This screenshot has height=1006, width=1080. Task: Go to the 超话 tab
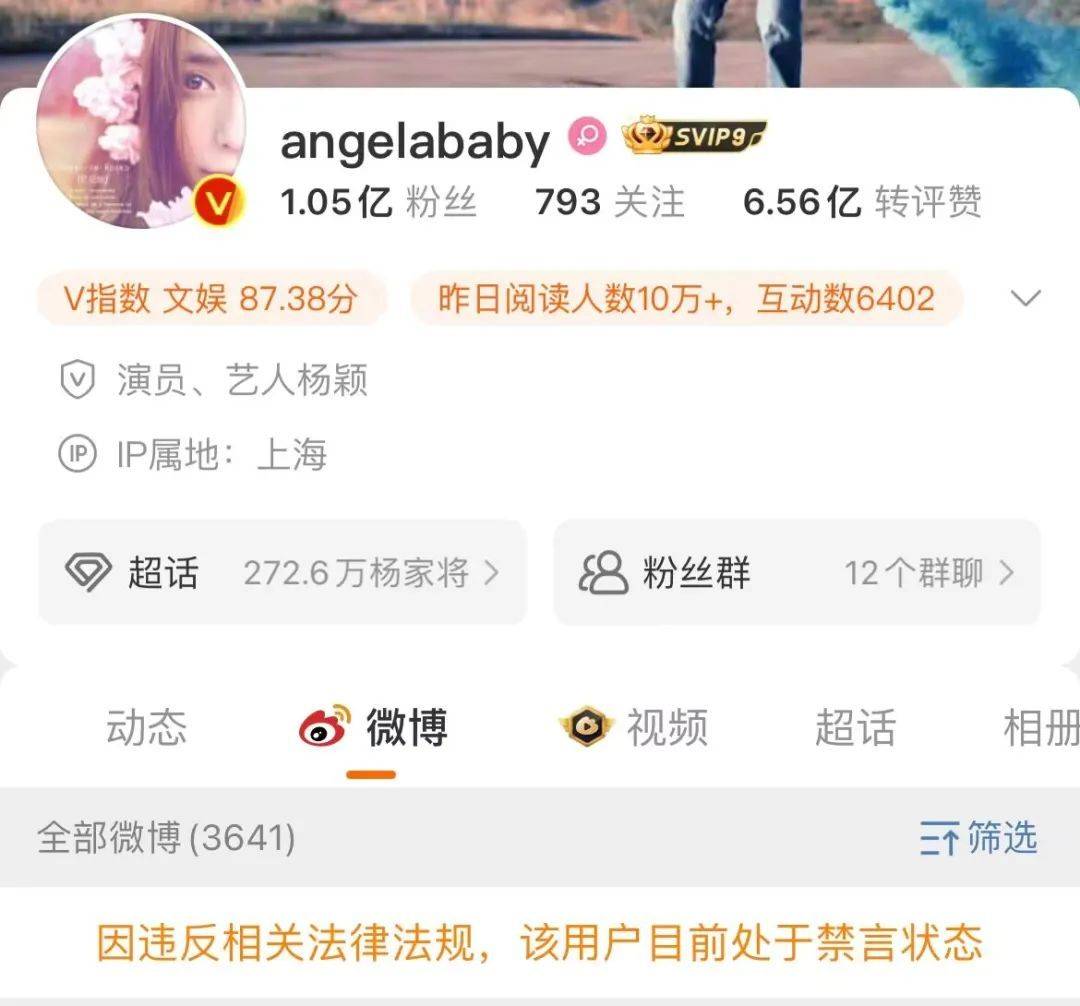click(x=855, y=728)
